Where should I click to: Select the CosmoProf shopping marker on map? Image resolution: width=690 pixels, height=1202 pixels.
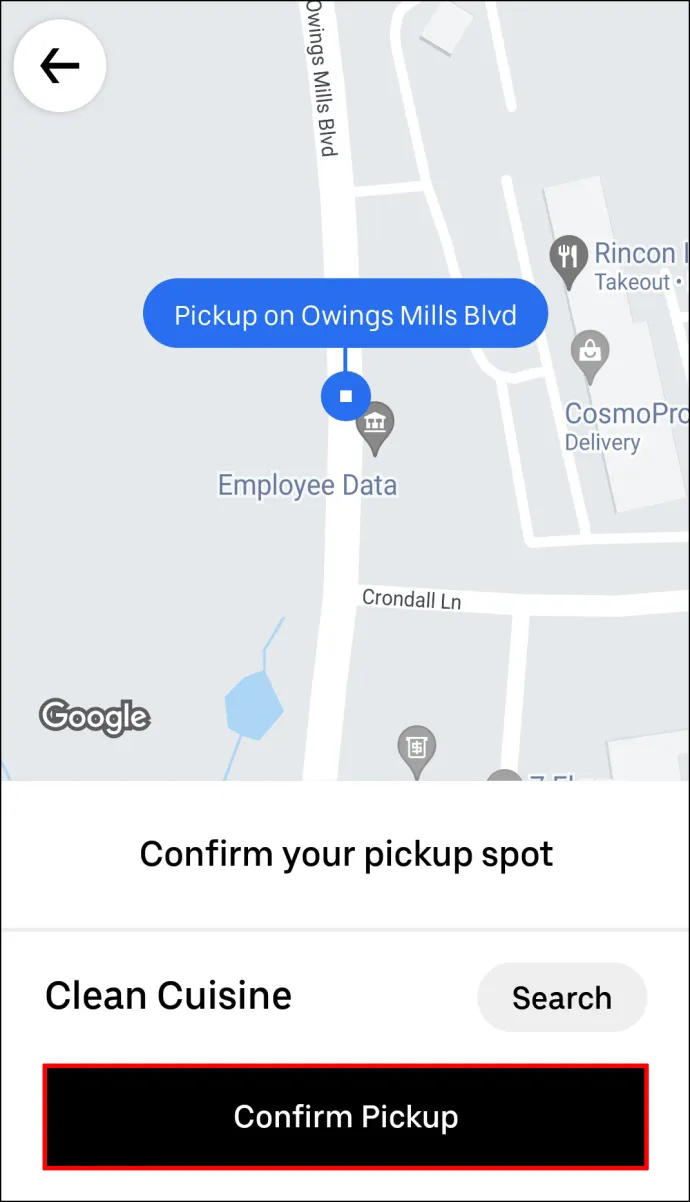point(589,355)
